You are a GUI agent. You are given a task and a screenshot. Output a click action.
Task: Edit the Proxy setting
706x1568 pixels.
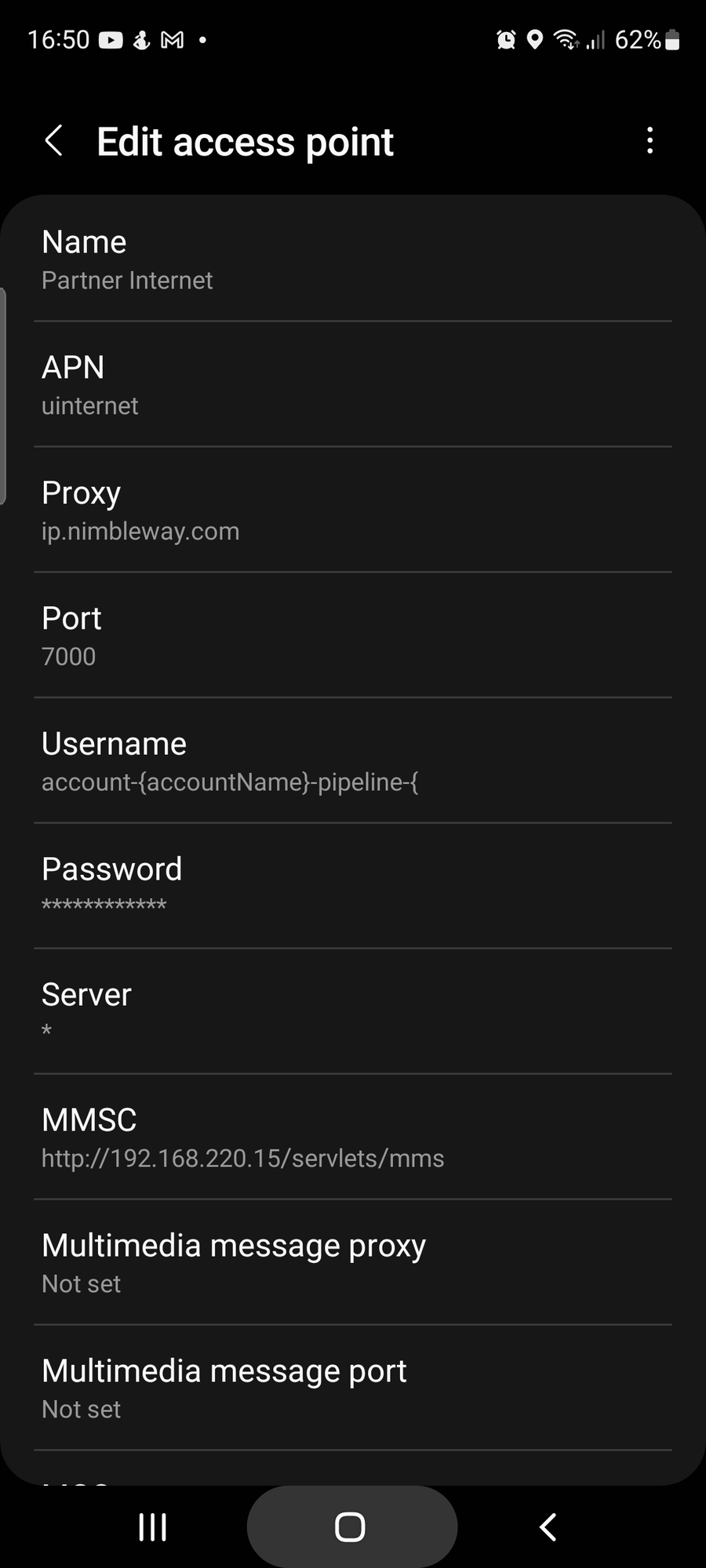pyautogui.click(x=353, y=510)
